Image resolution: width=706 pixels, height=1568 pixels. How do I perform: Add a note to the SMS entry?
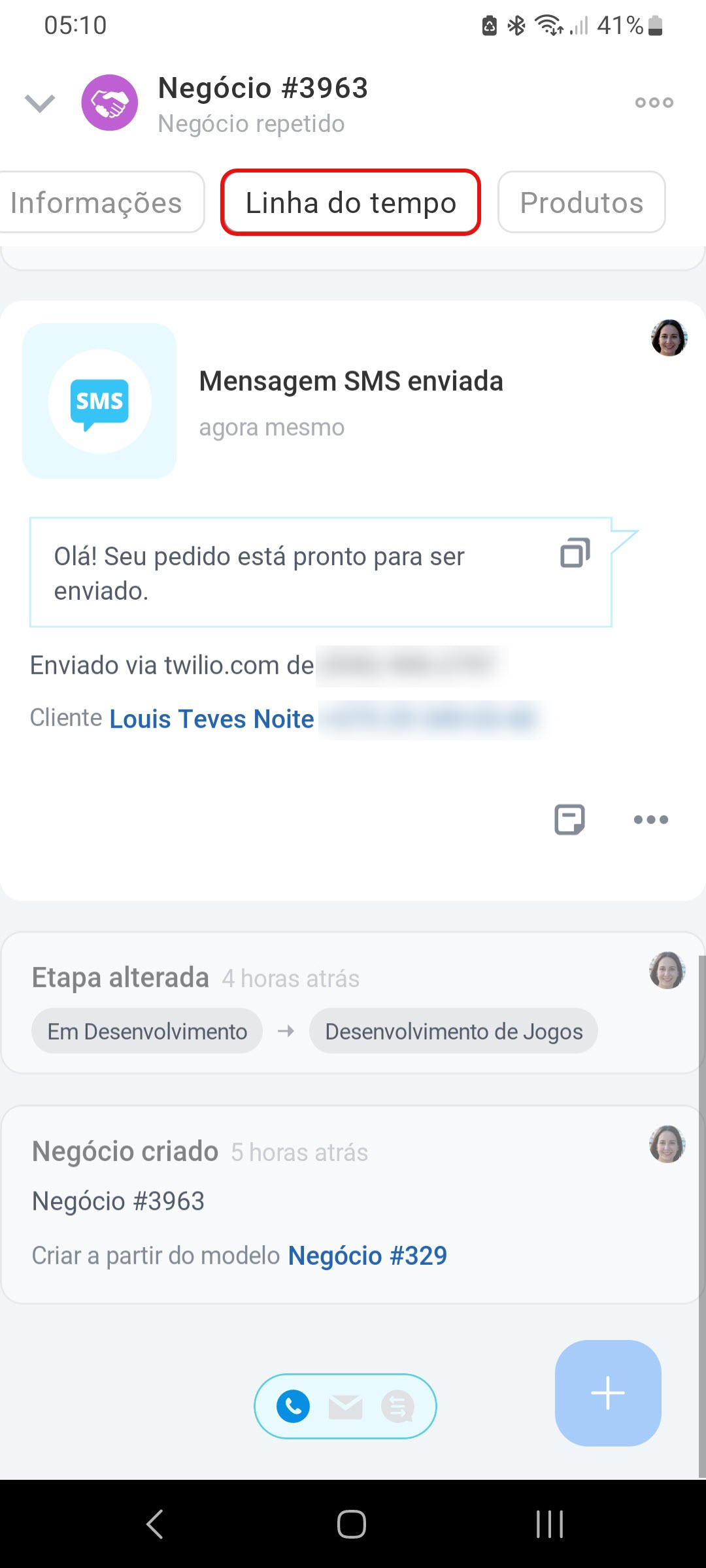point(569,819)
